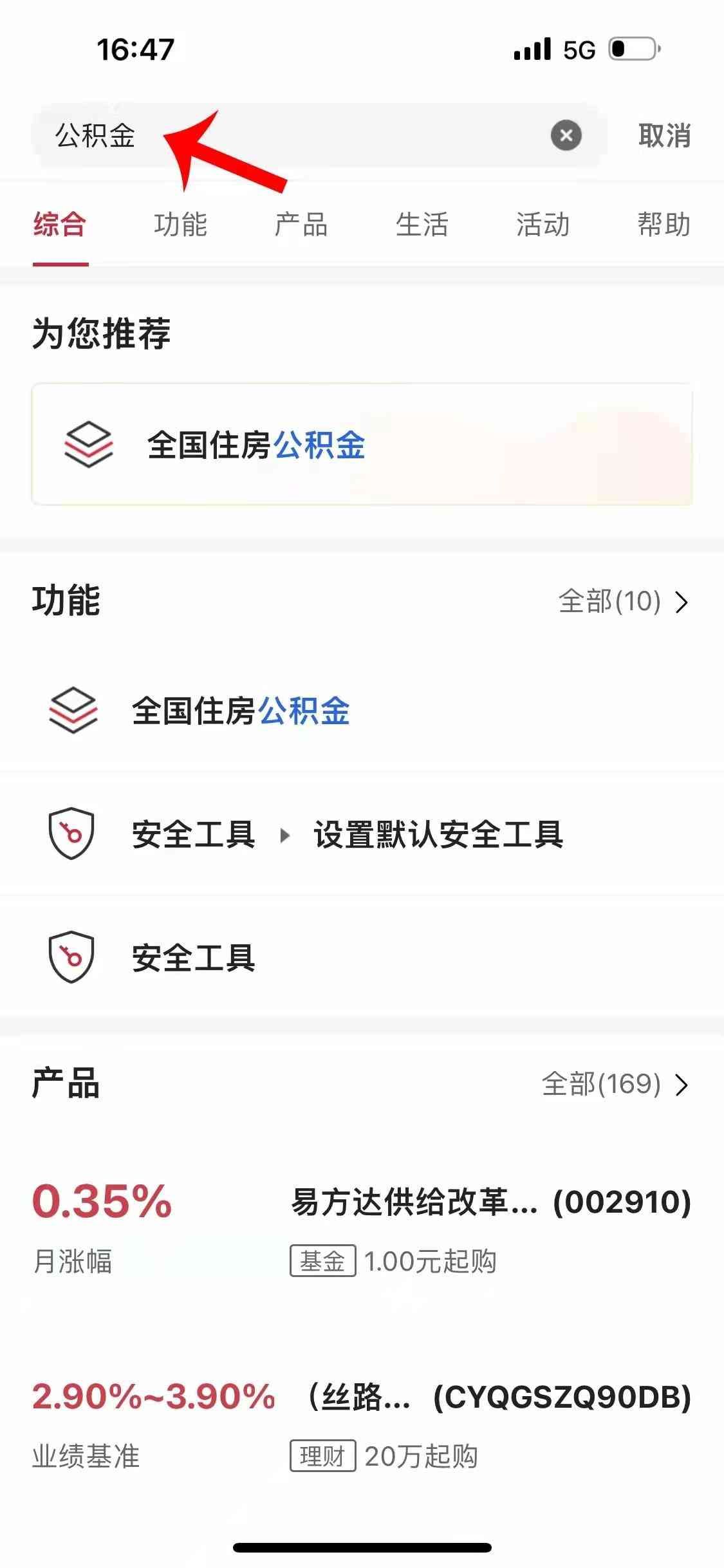Open the recommended 全国住房公积金 card
This screenshot has width=724, height=1568.
pos(362,445)
